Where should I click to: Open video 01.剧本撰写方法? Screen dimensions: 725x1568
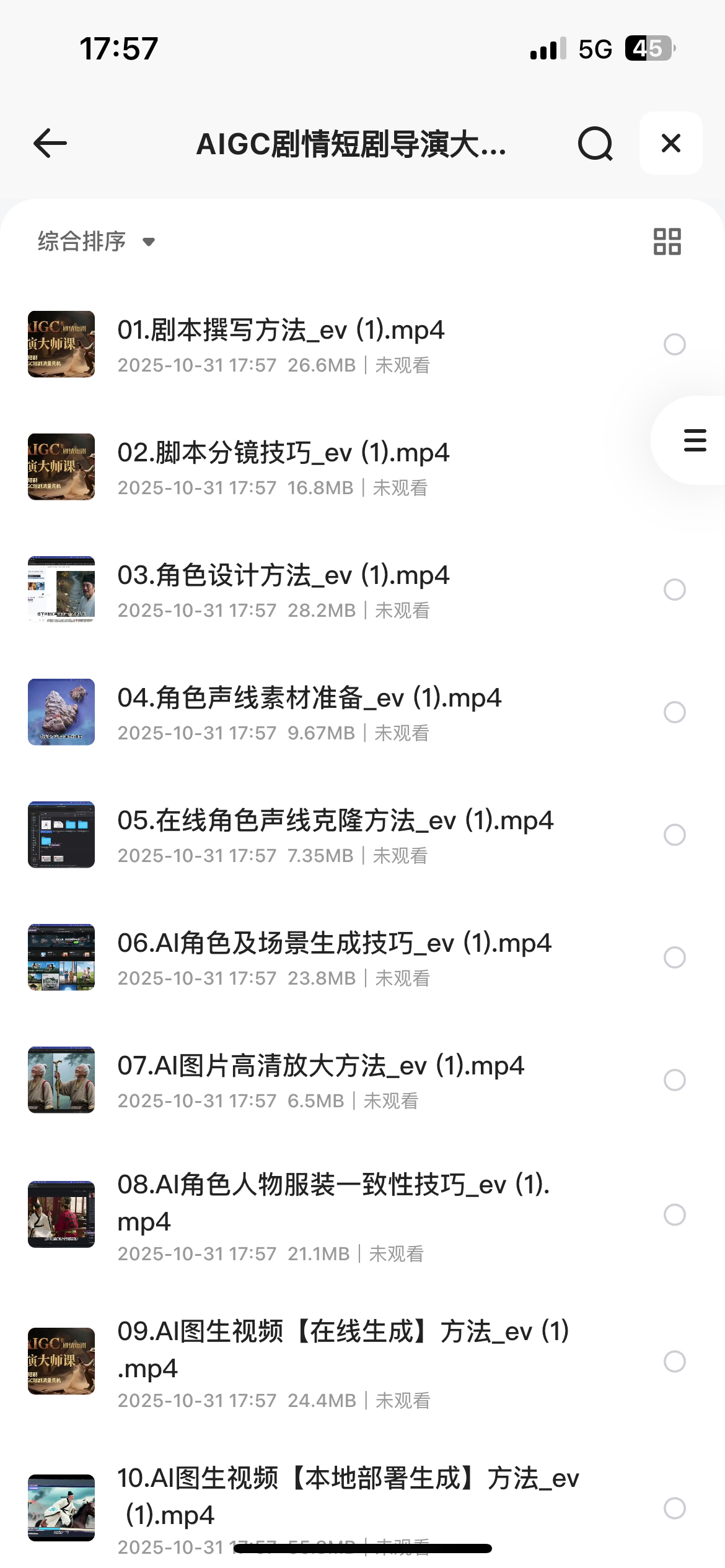pyautogui.click(x=281, y=331)
